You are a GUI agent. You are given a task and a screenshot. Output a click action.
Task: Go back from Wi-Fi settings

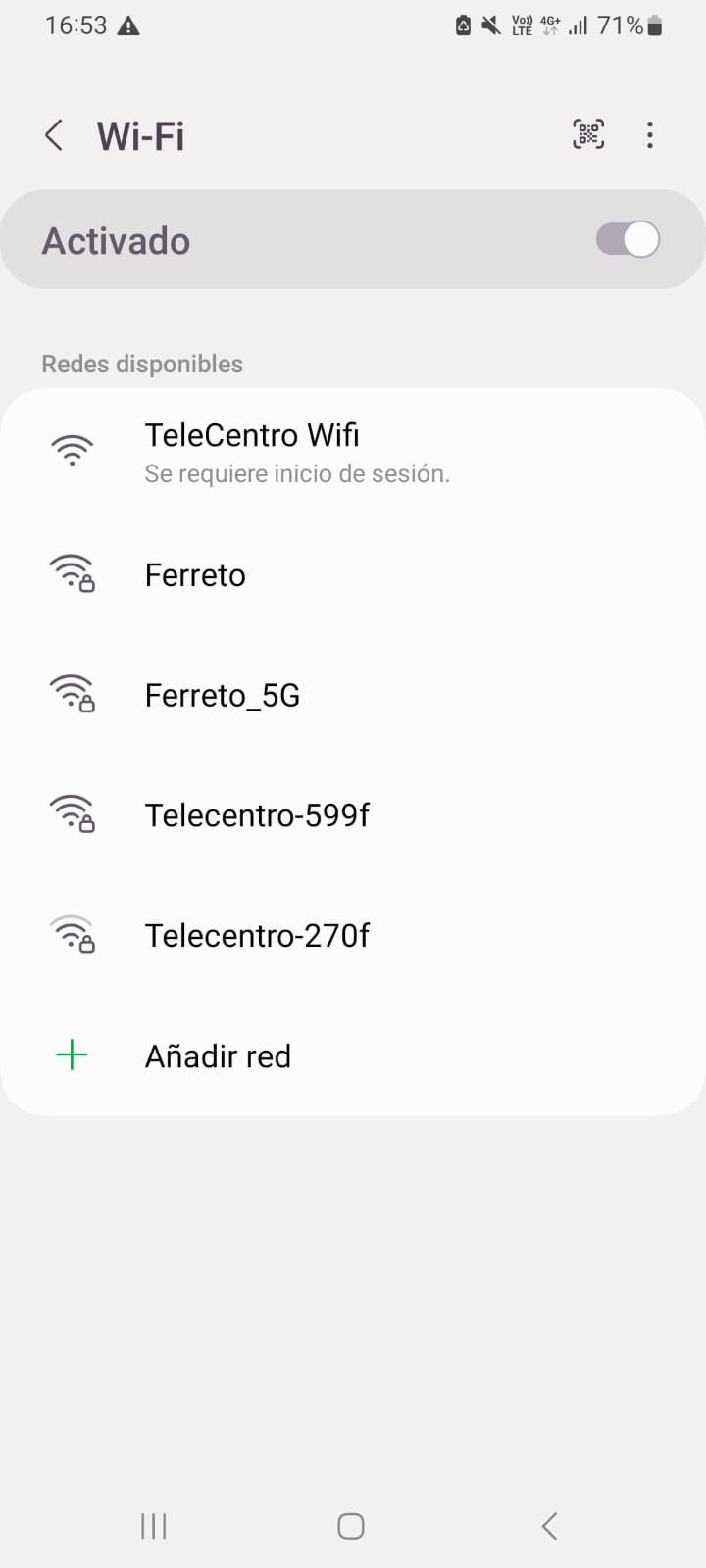(54, 135)
